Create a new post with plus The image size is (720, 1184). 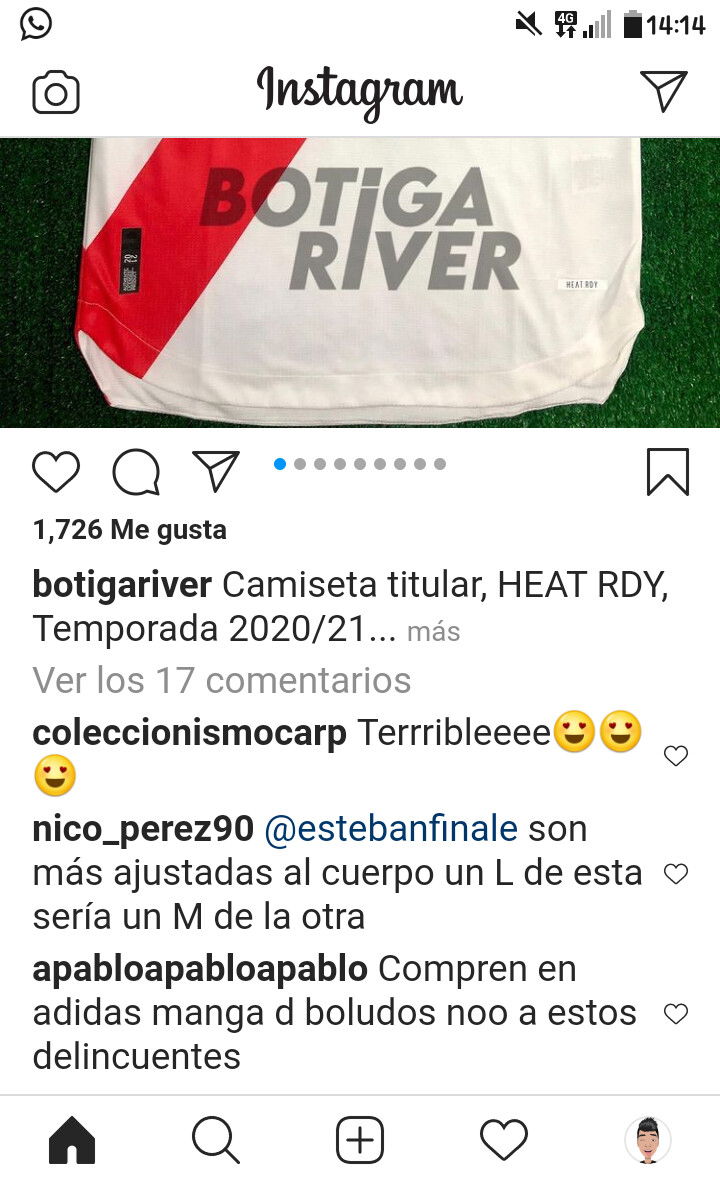(x=360, y=1139)
